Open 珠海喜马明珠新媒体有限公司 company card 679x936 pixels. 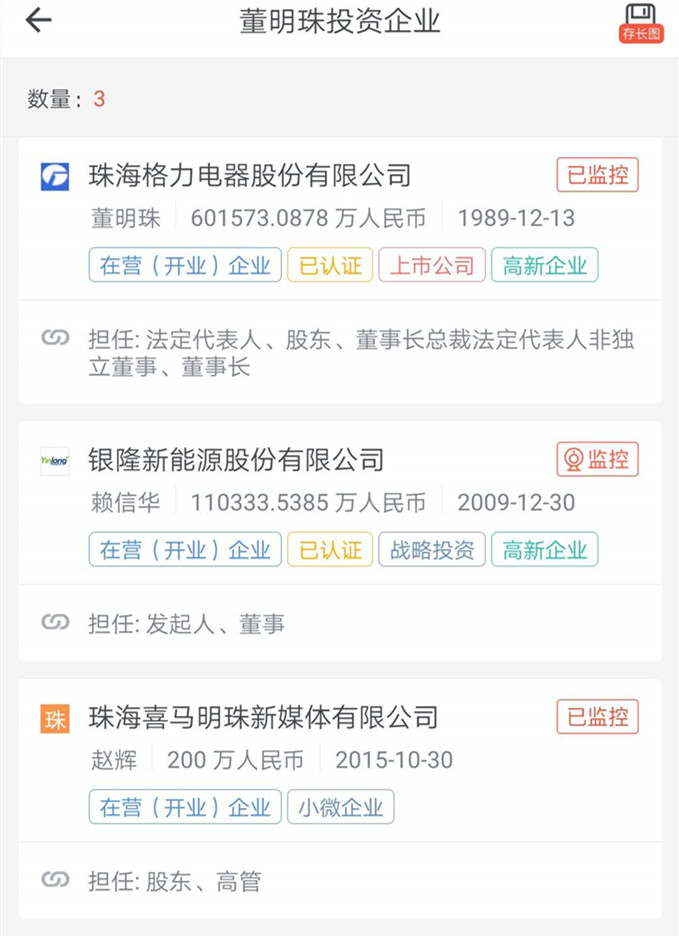coord(263,717)
